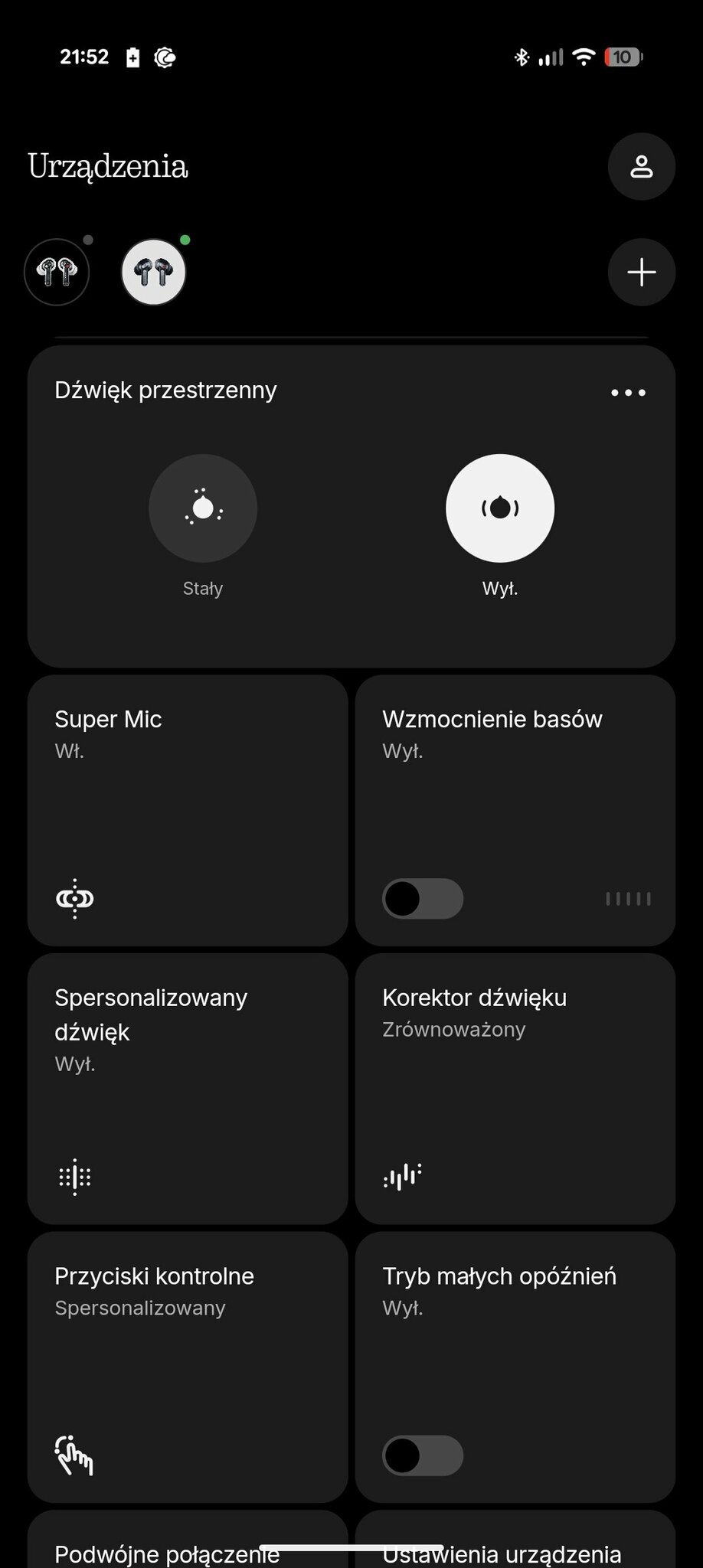Open Dźwięk przestrzenny overflow menu
This screenshot has height=1568, width=703.
coord(628,393)
